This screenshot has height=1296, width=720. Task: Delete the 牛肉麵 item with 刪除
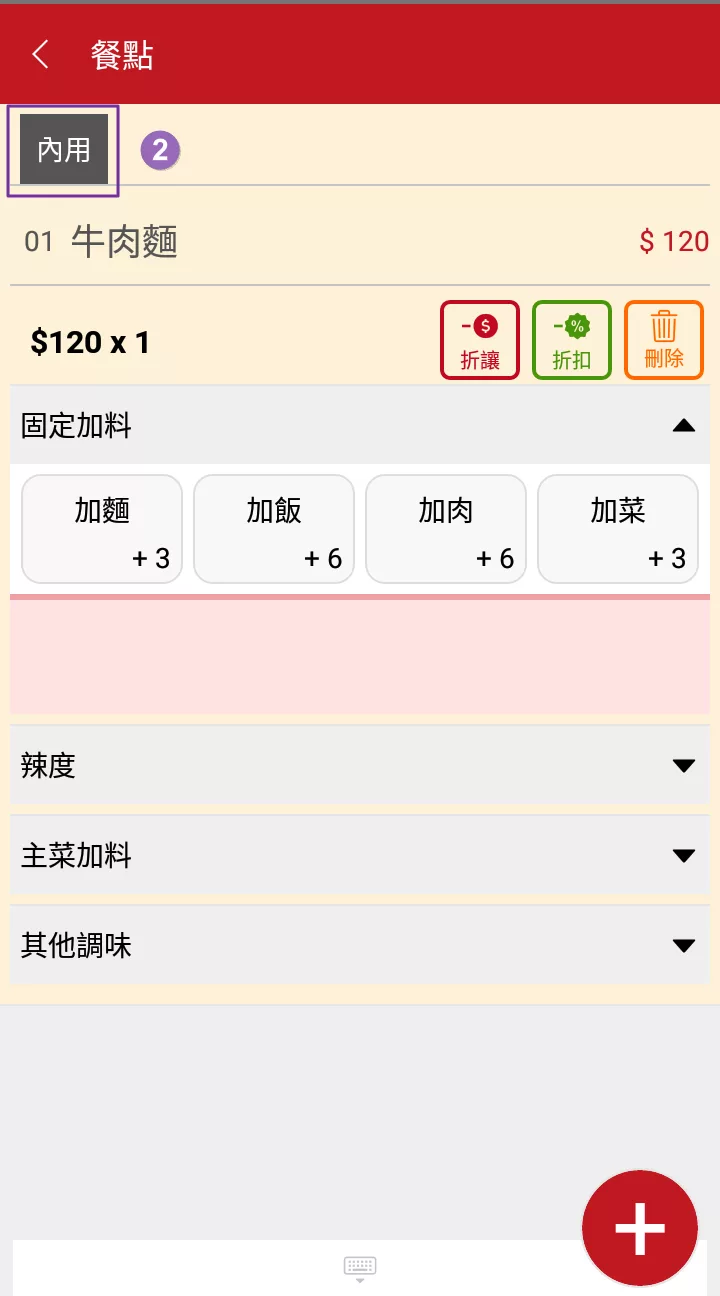664,340
